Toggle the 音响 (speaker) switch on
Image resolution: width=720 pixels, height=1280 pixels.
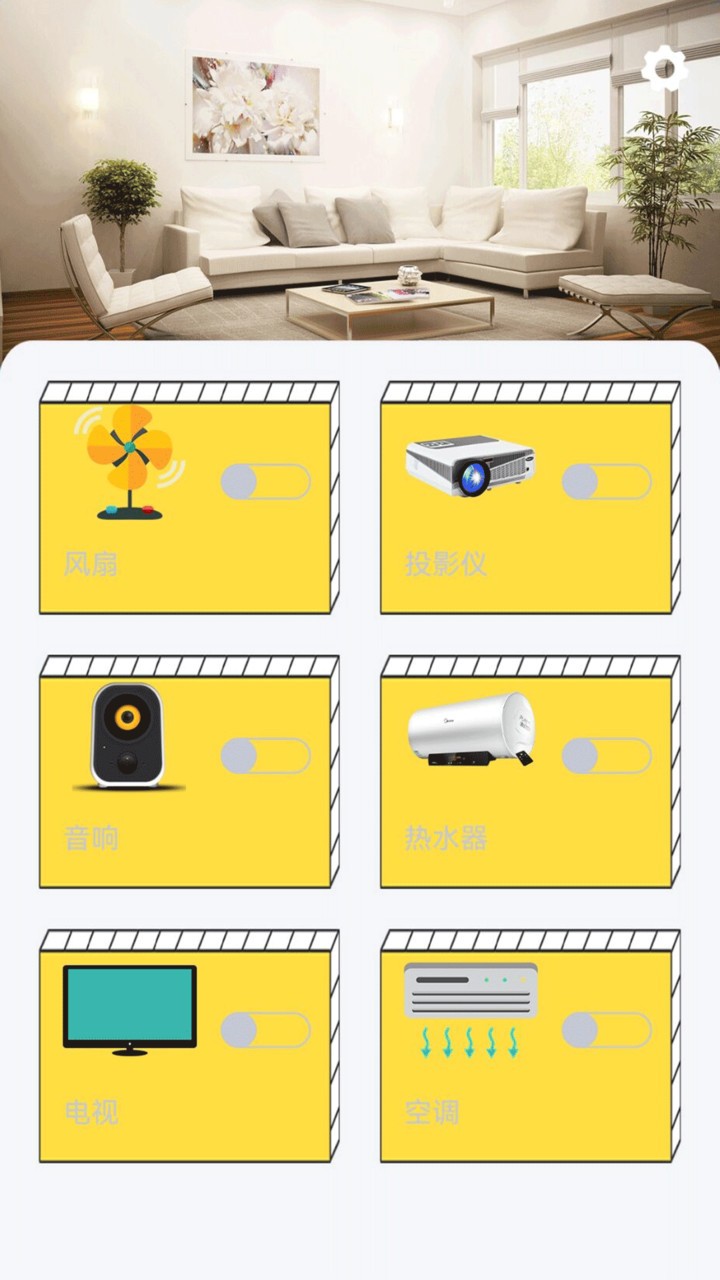(266, 756)
